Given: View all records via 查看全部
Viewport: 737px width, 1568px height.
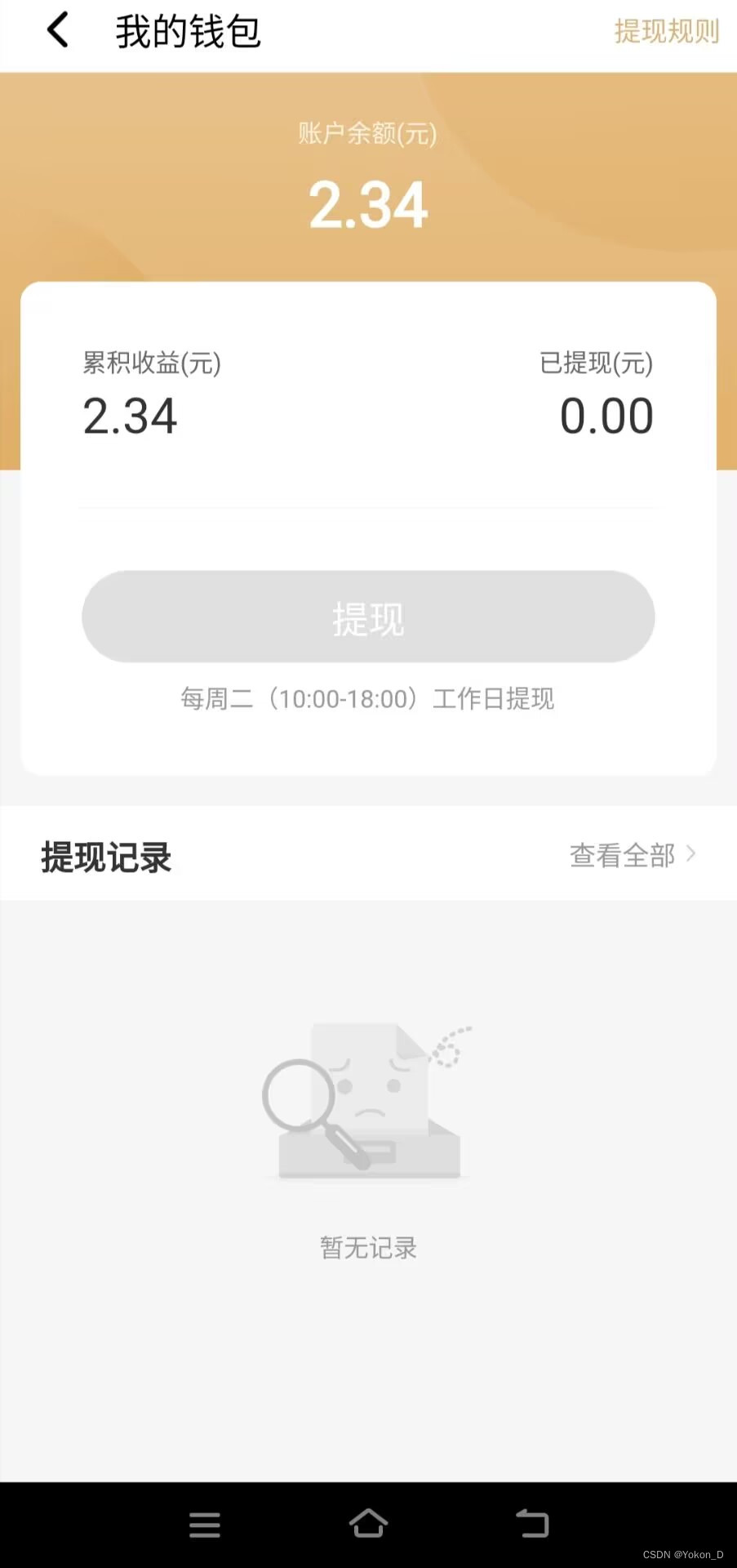Looking at the screenshot, I should point(632,855).
